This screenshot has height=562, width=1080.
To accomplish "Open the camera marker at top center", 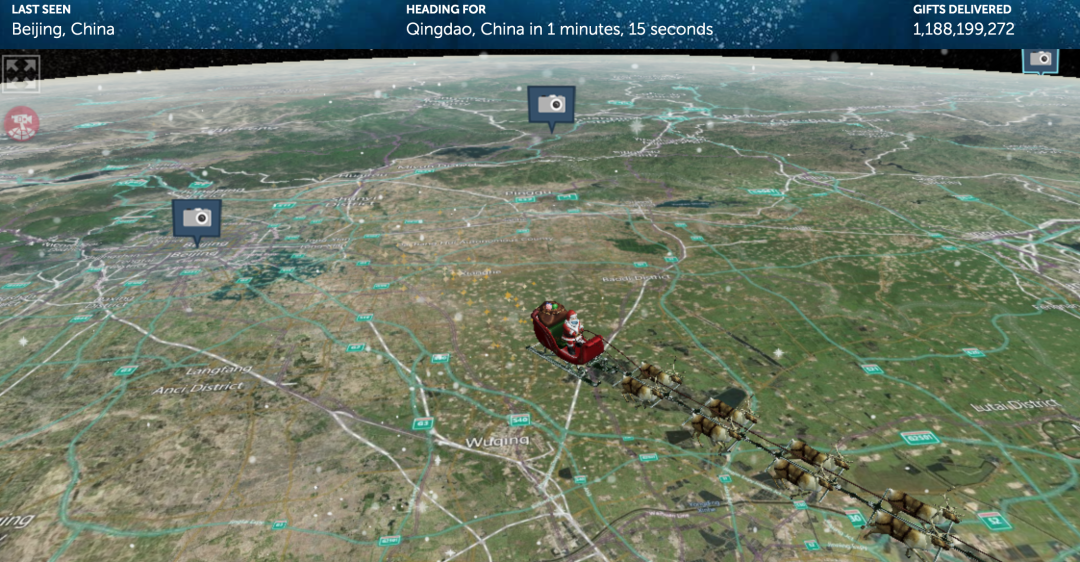I will click(x=552, y=104).
